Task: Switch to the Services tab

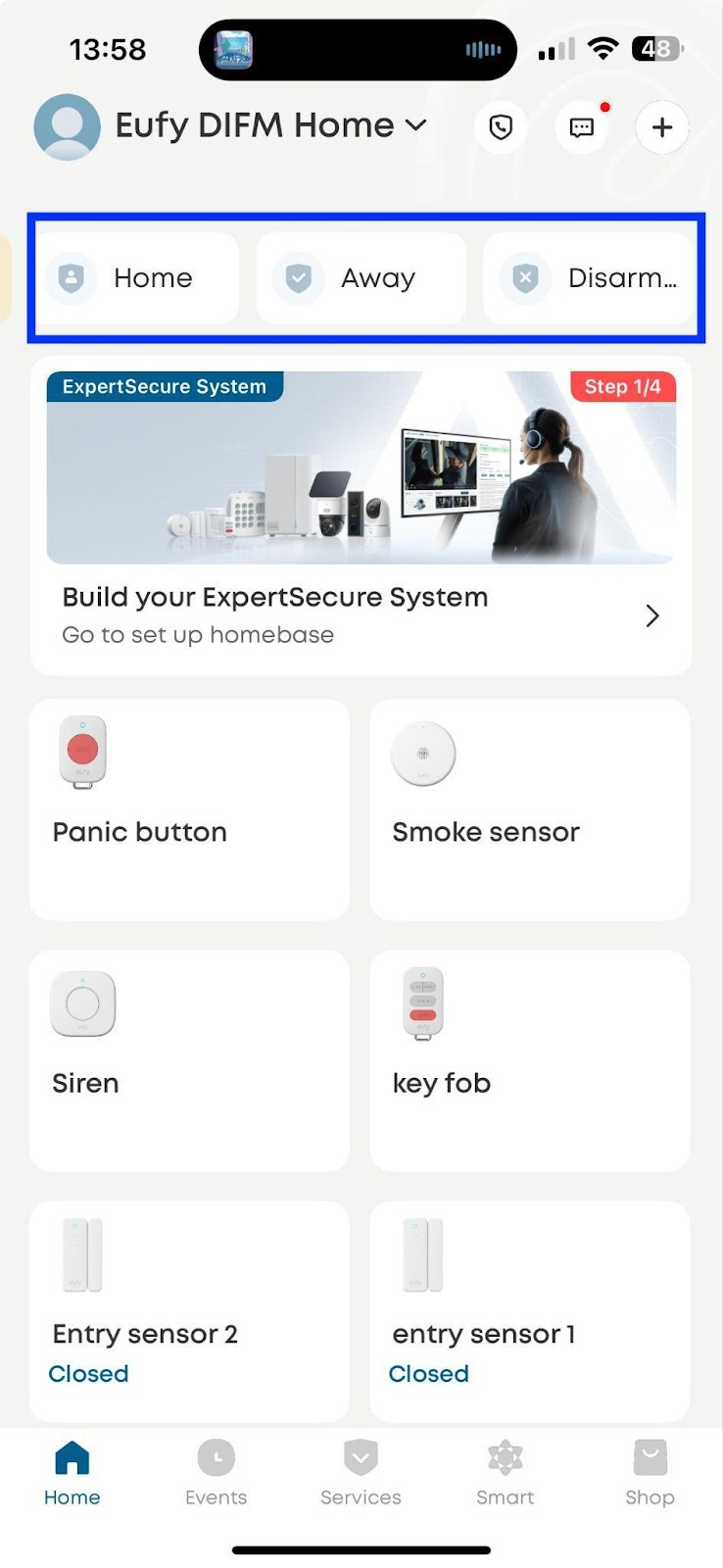Action: pyautogui.click(x=361, y=1473)
